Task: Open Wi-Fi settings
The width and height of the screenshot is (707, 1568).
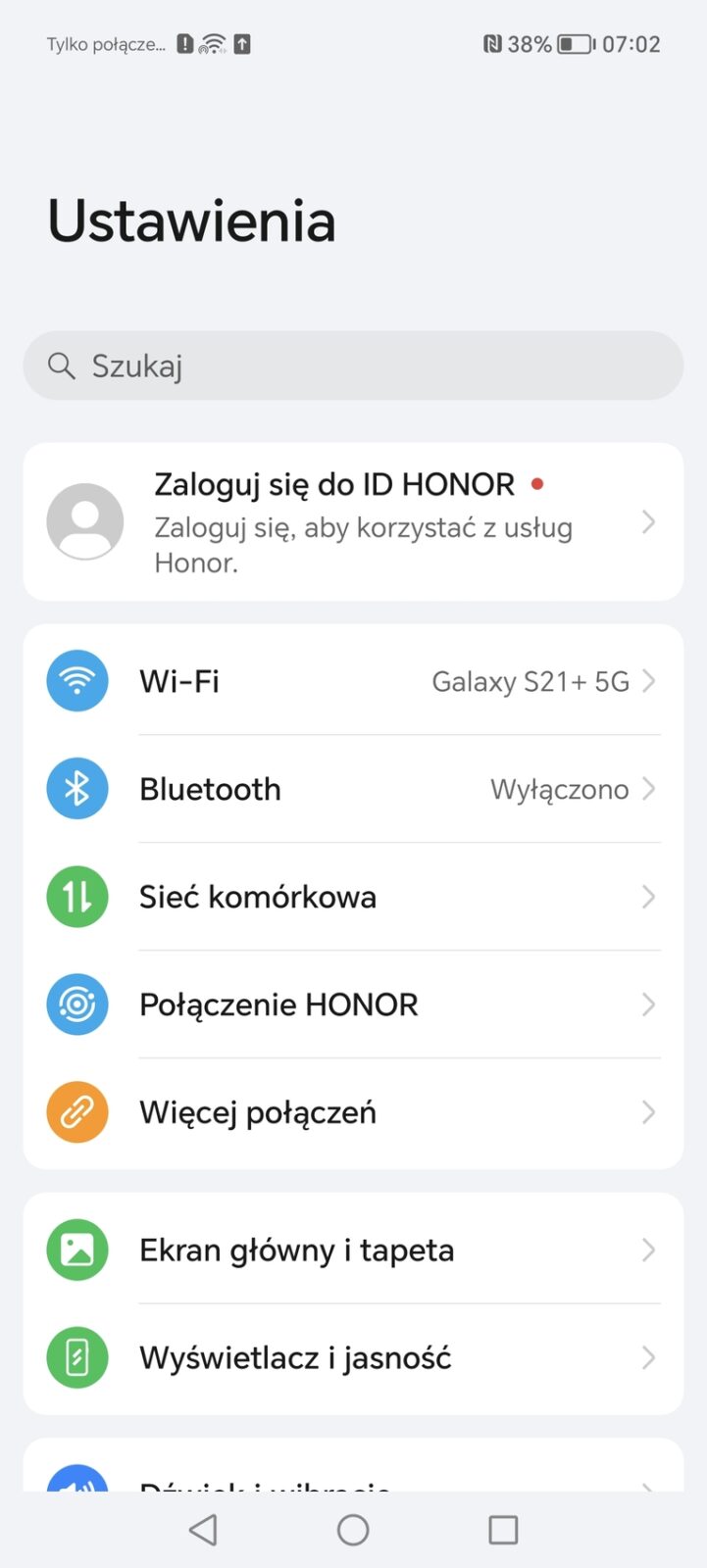Action: coord(353,681)
